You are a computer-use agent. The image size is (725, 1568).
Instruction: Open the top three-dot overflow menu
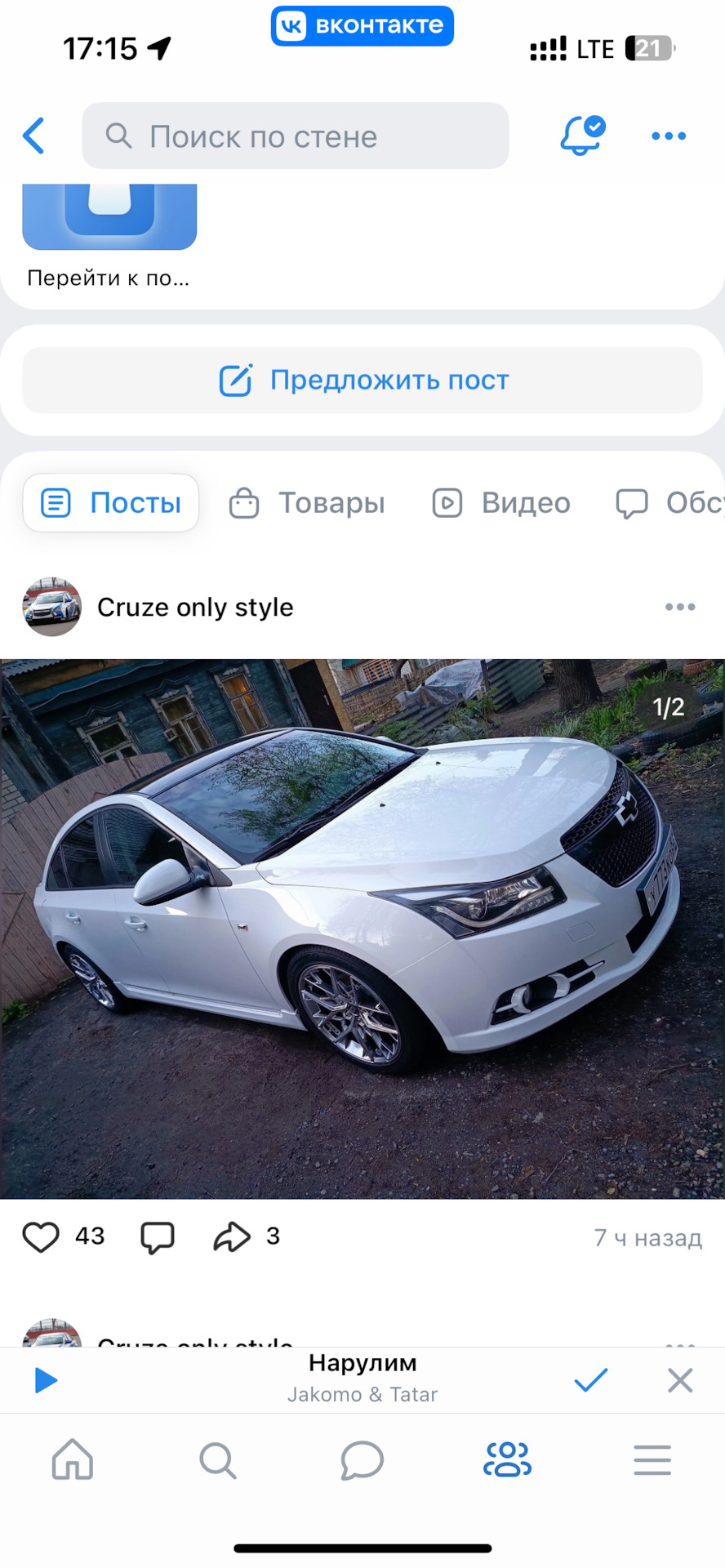point(668,136)
